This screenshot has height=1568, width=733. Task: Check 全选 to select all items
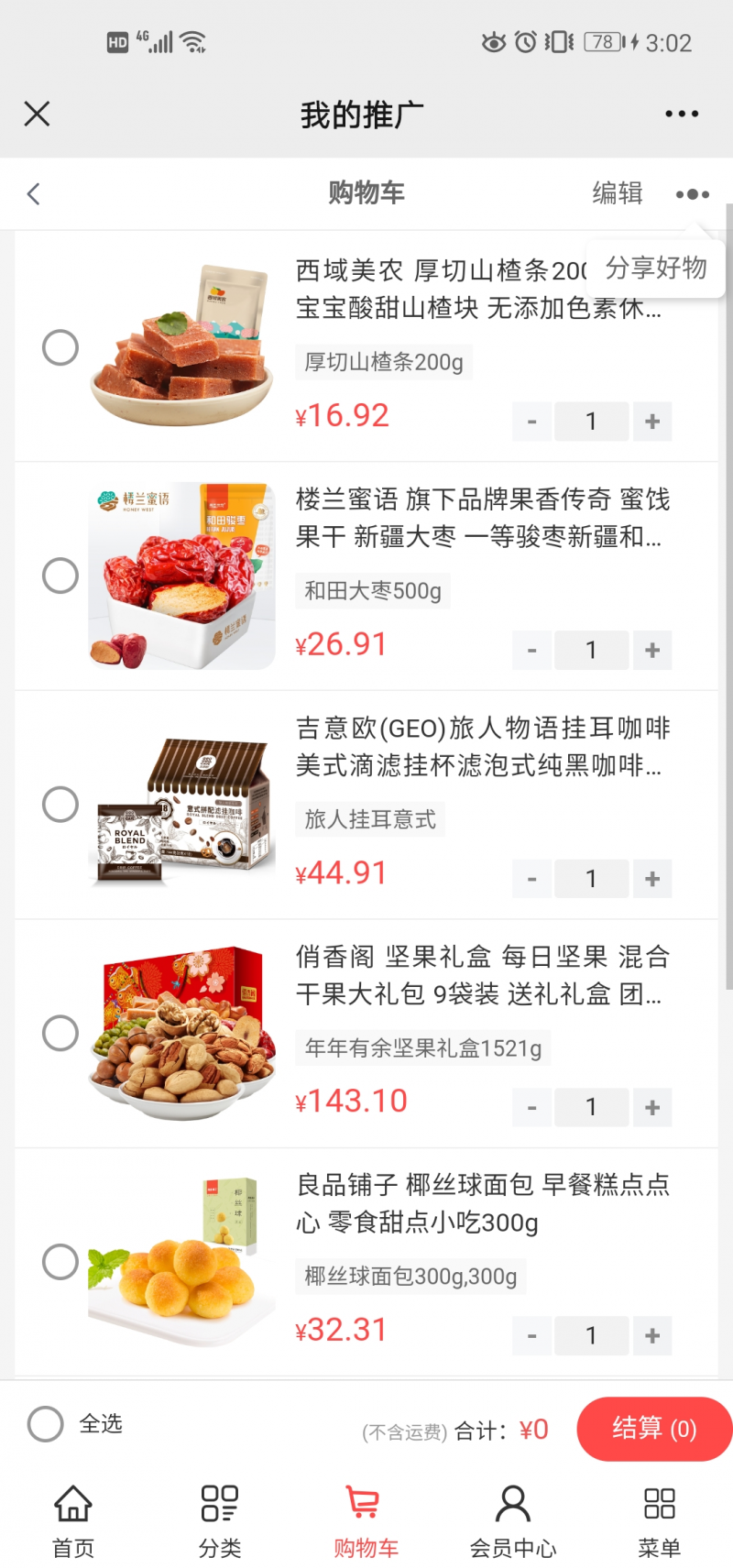point(46,1424)
